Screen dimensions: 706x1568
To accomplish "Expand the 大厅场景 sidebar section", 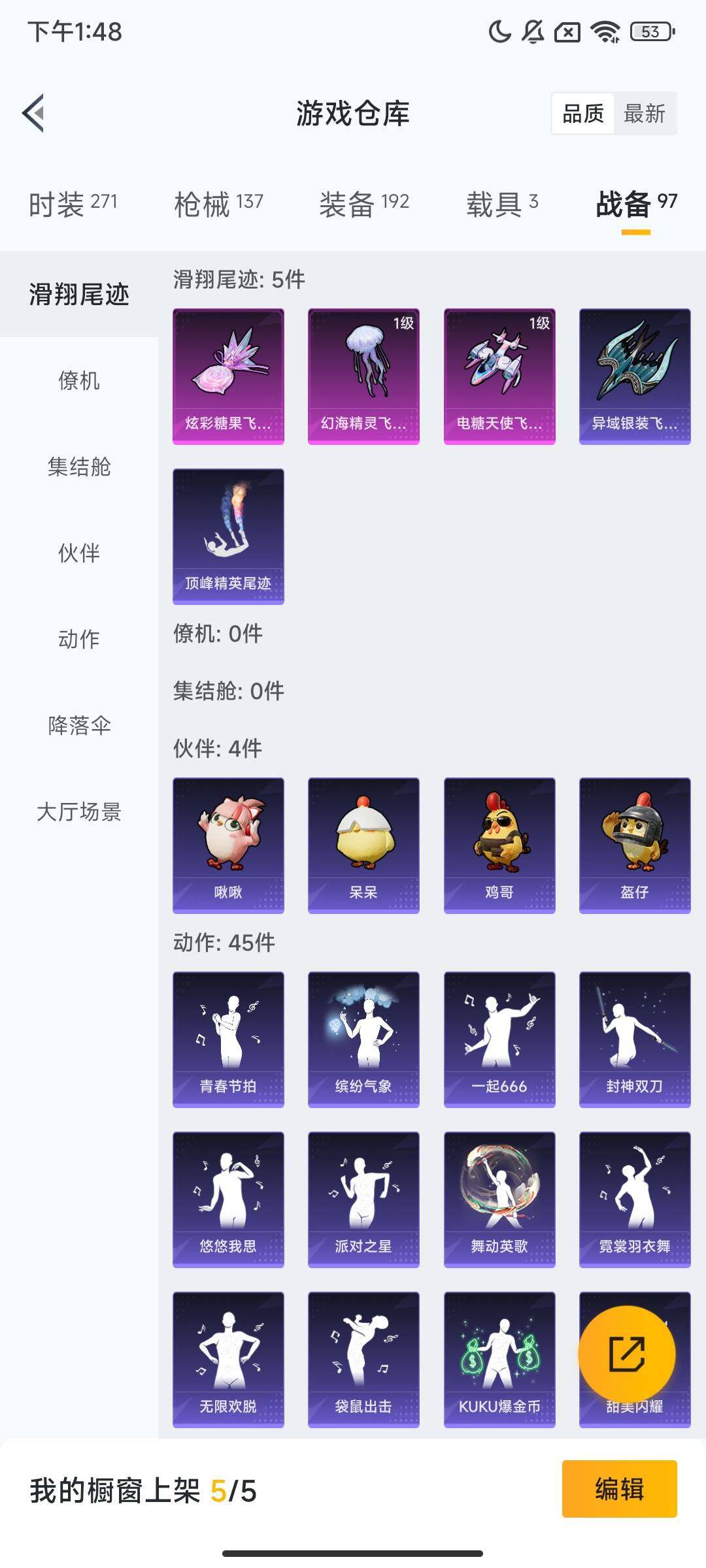I will [x=78, y=813].
